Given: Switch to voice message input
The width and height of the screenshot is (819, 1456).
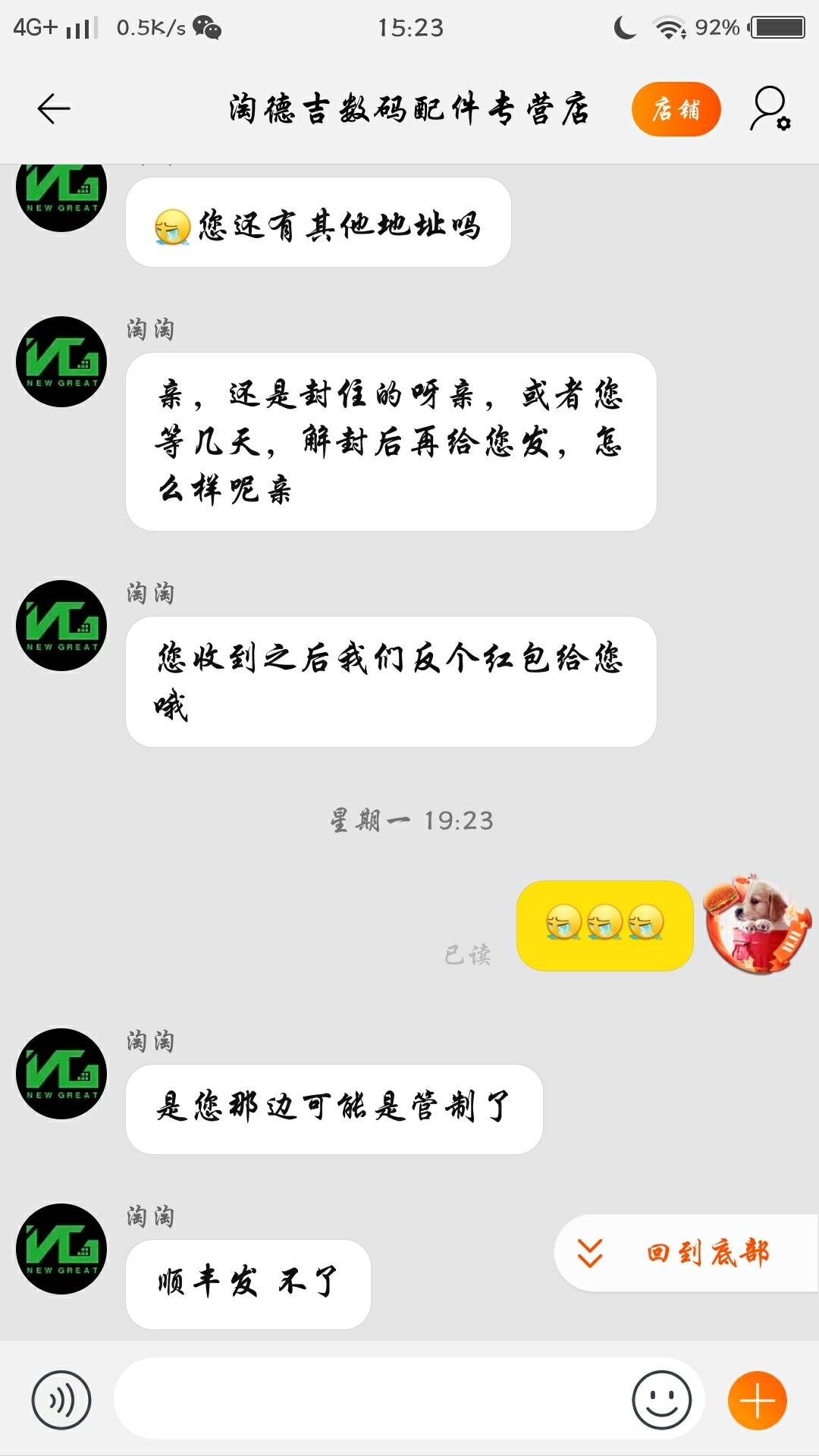Looking at the screenshot, I should pyautogui.click(x=61, y=1400).
